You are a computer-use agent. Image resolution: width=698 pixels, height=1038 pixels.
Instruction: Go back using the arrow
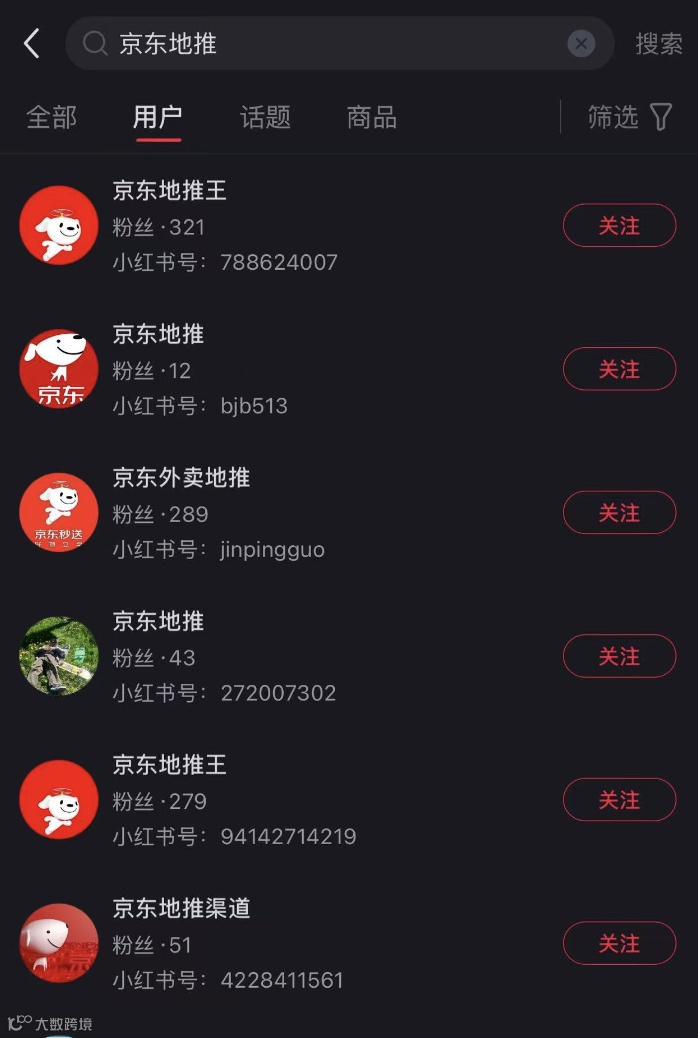(32, 43)
